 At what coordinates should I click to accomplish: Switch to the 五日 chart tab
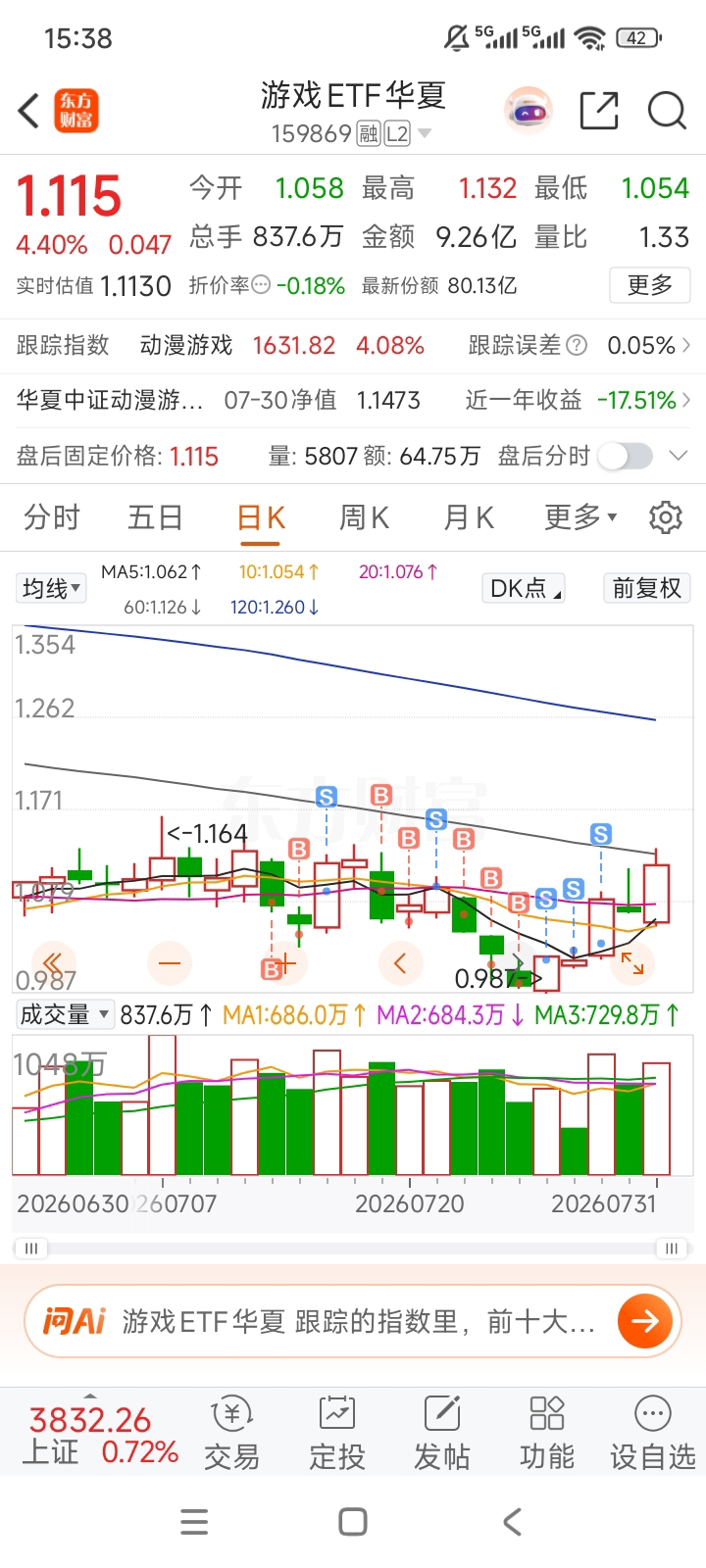[x=155, y=517]
